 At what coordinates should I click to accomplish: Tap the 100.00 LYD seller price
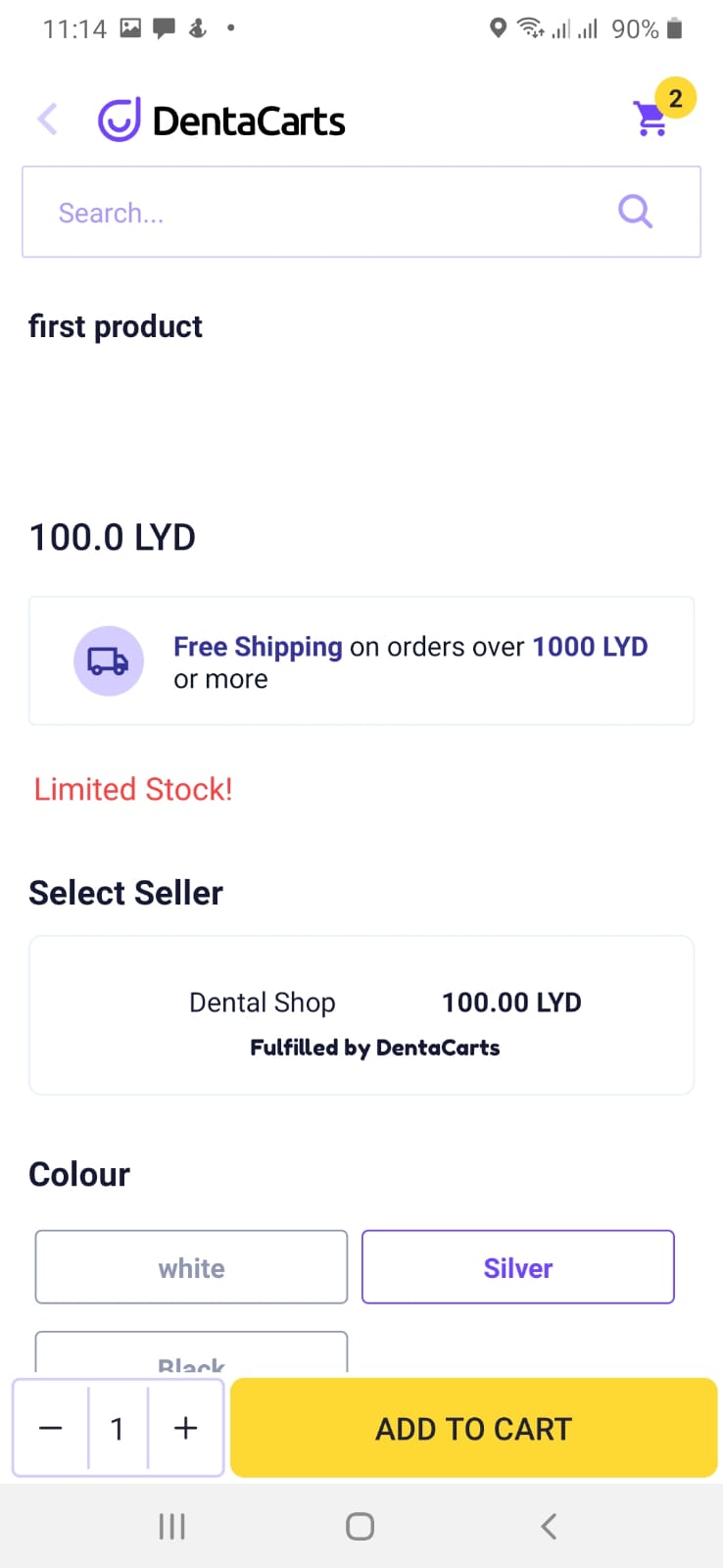[511, 1002]
